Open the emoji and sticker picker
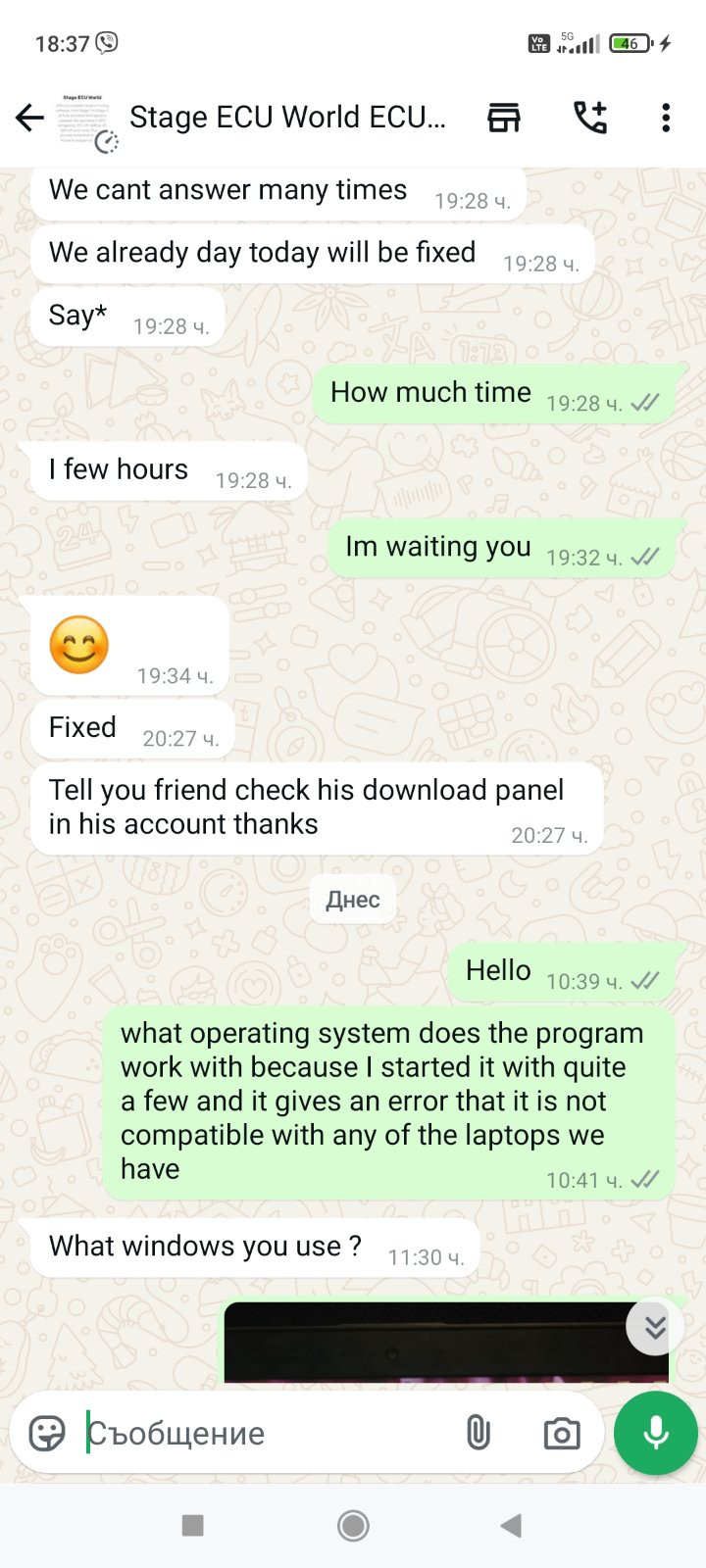This screenshot has height=1568, width=706. (47, 1433)
